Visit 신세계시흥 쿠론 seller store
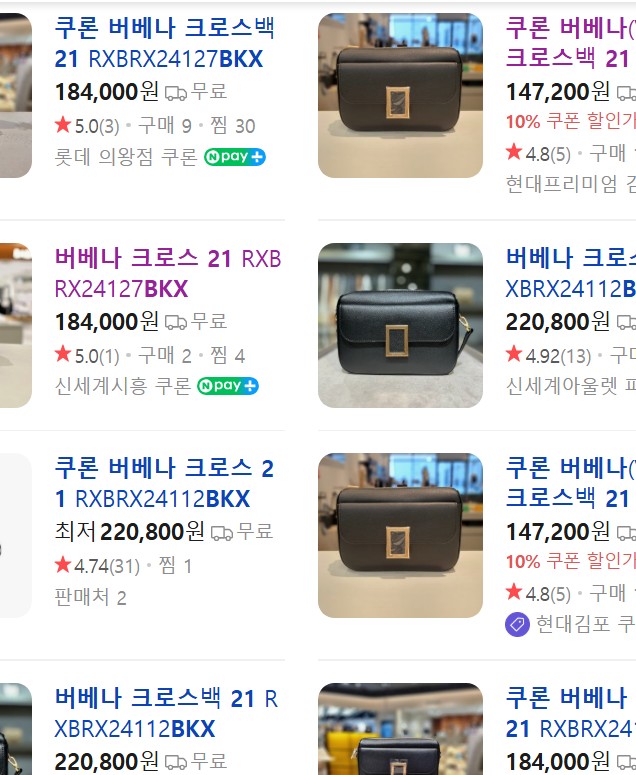 coord(122,386)
